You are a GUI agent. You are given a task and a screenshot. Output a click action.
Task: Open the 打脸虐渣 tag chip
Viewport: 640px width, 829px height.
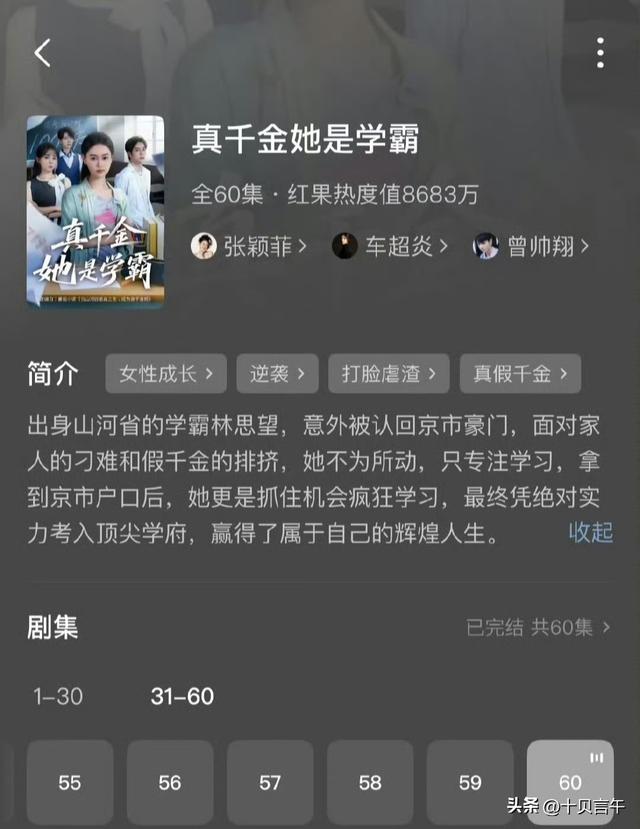(x=388, y=374)
